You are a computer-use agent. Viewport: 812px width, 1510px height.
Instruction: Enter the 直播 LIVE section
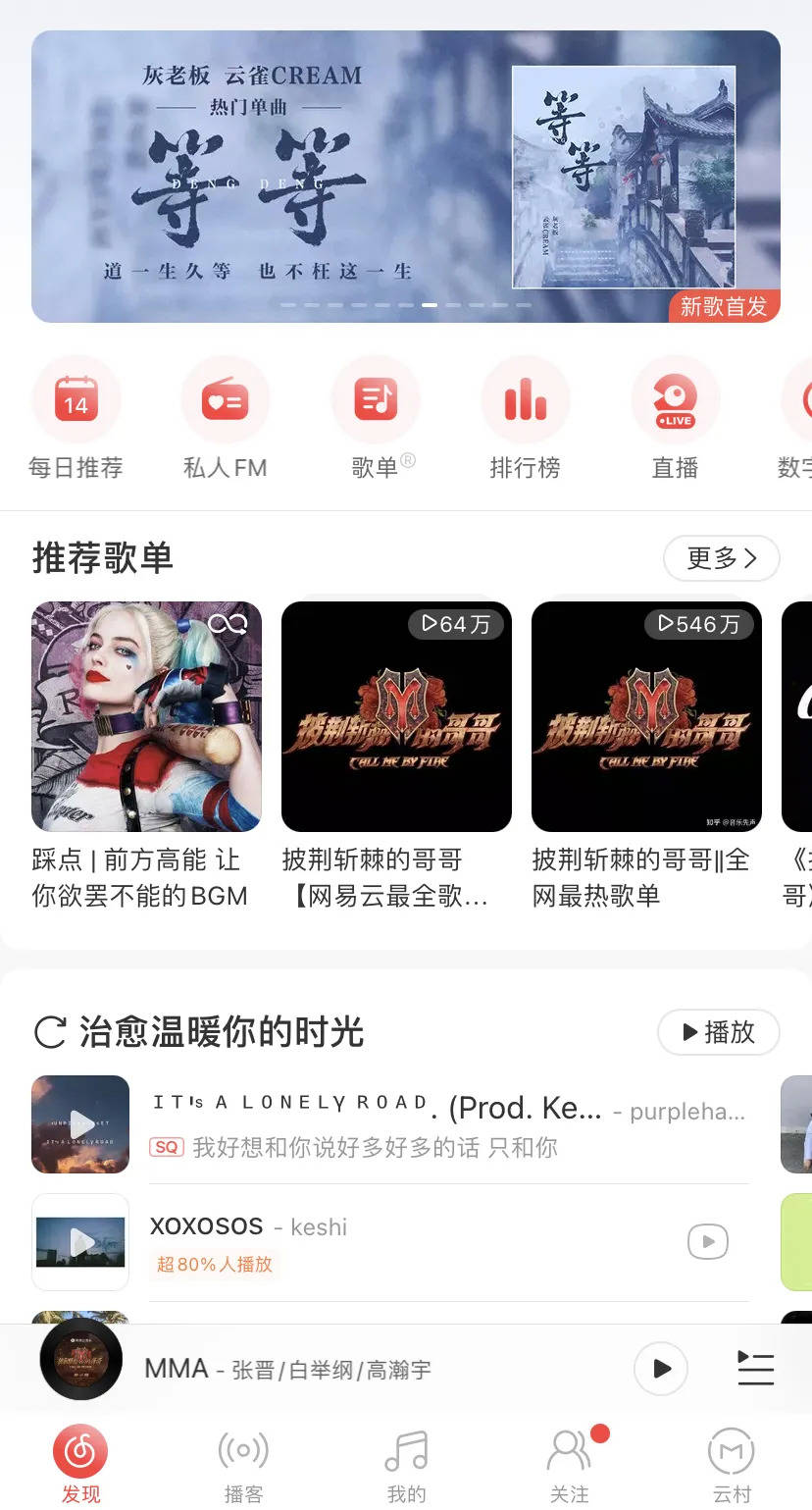click(x=675, y=399)
